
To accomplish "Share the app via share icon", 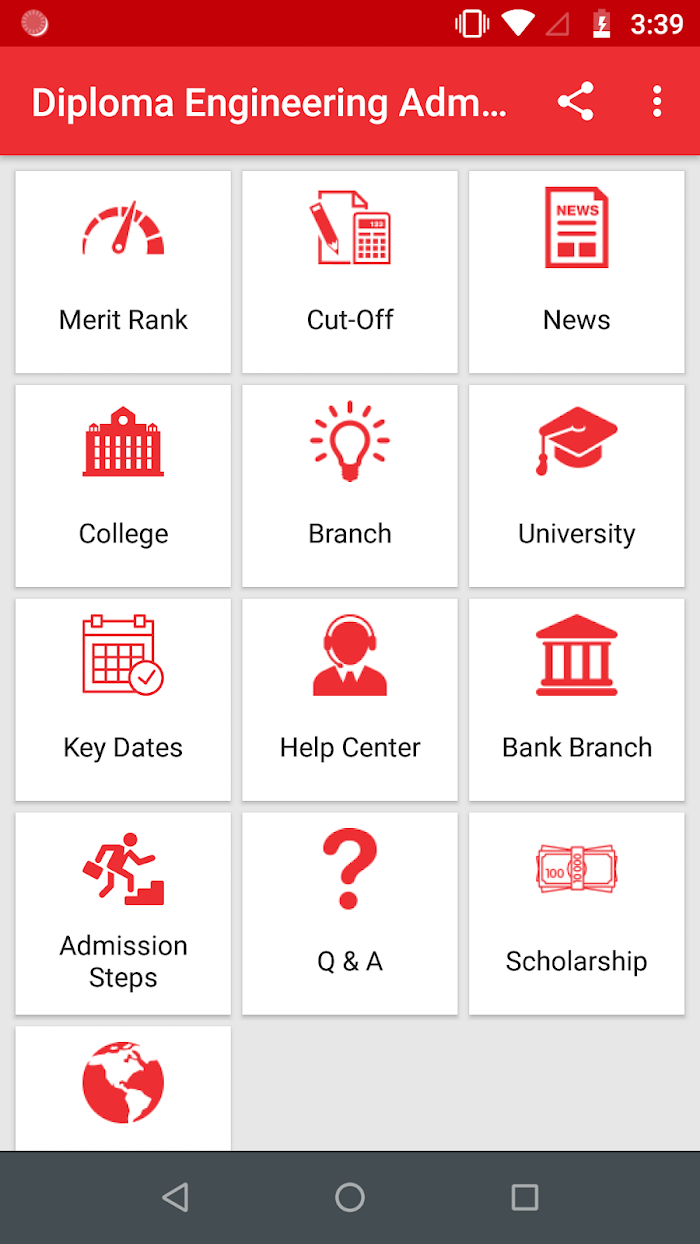I will point(575,102).
